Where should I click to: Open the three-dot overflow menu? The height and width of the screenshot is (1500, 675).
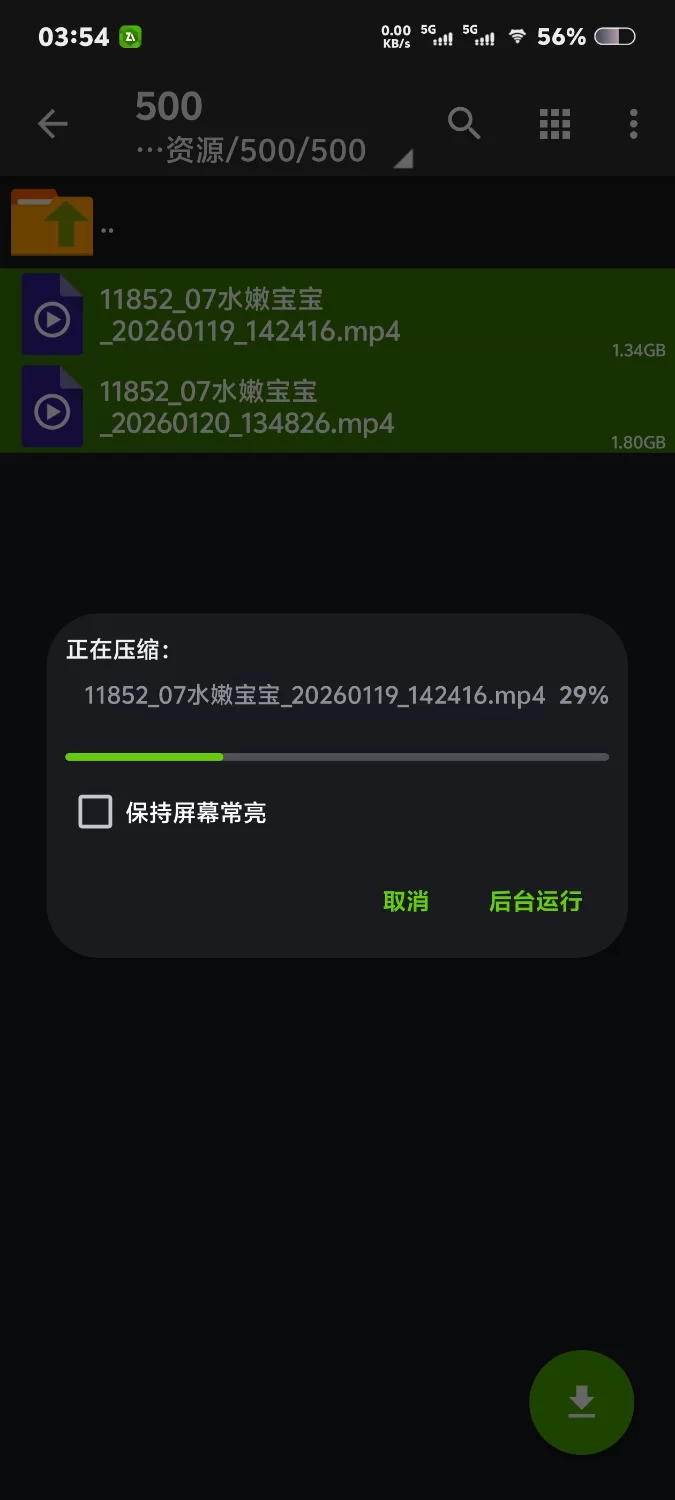[x=633, y=124]
